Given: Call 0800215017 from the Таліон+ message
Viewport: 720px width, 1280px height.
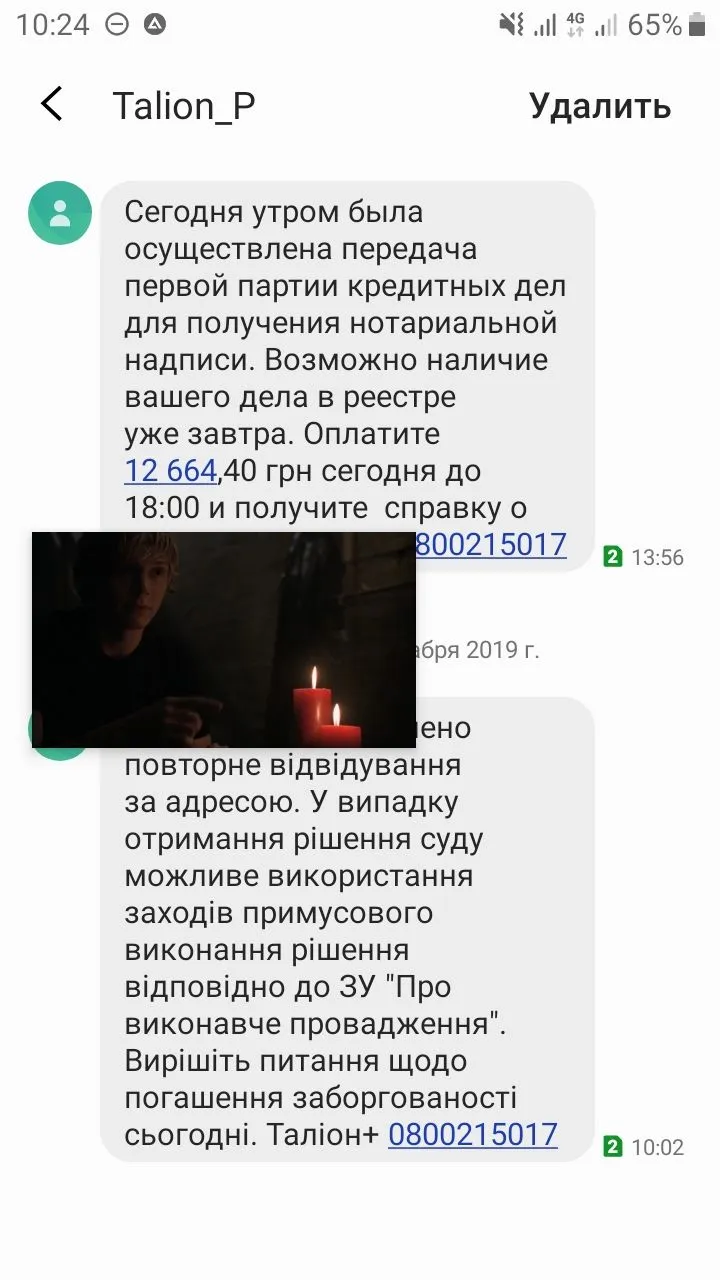Looking at the screenshot, I should click(x=472, y=1135).
